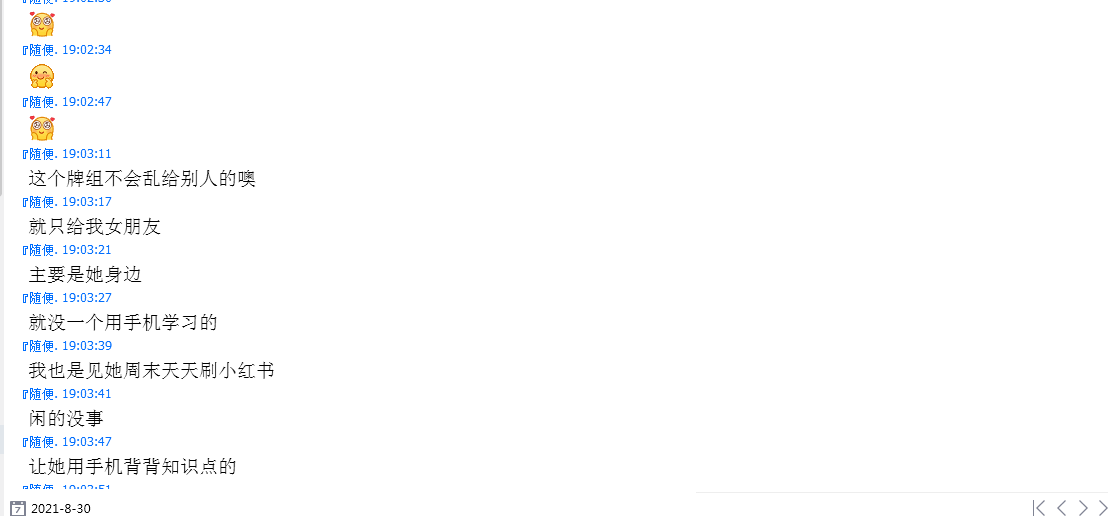Jump to the last page of messages
Image resolution: width=1108 pixels, height=516 pixels.
pyautogui.click(x=1102, y=508)
